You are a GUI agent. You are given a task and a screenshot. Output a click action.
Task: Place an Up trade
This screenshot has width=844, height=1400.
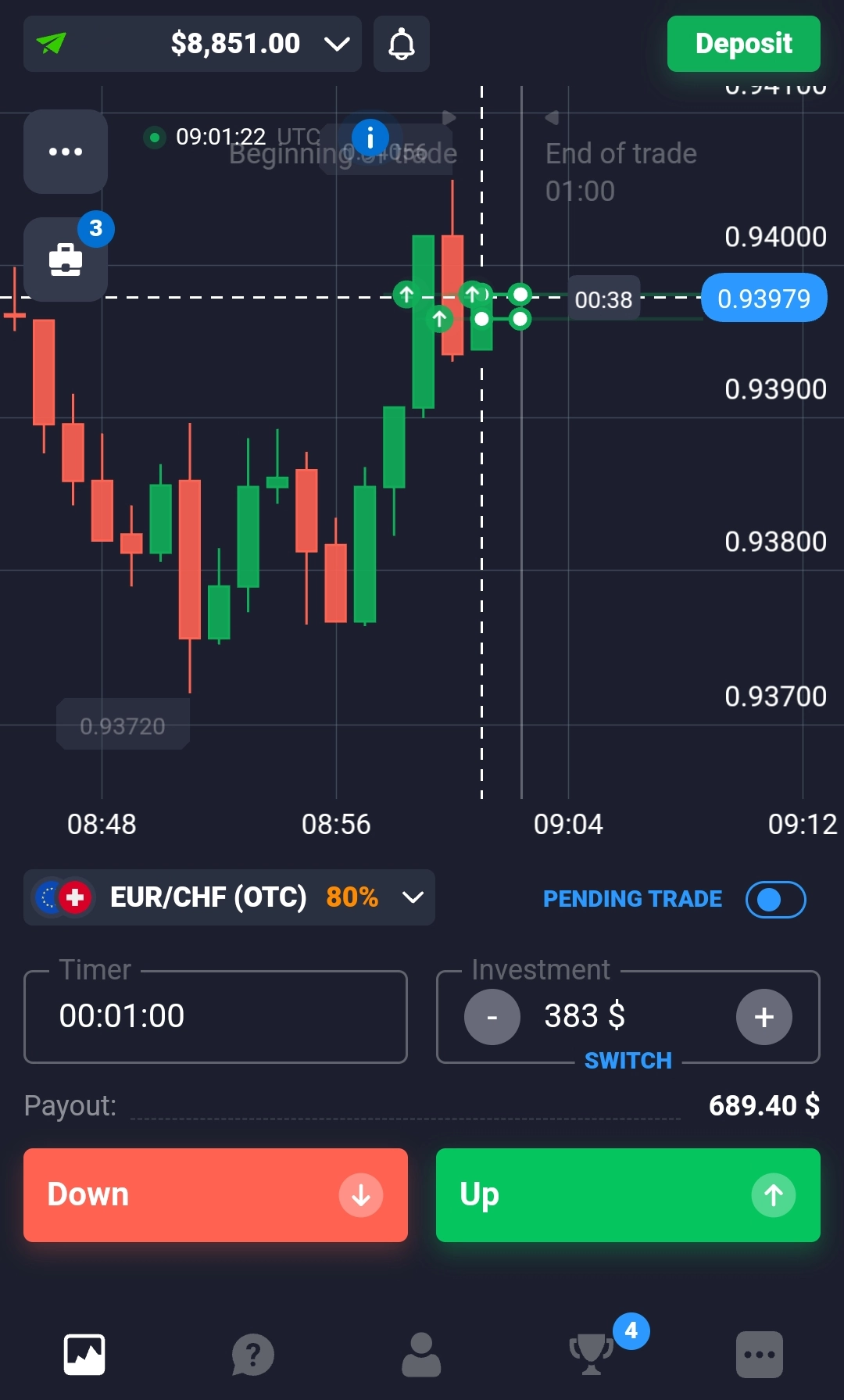pyautogui.click(x=628, y=1195)
